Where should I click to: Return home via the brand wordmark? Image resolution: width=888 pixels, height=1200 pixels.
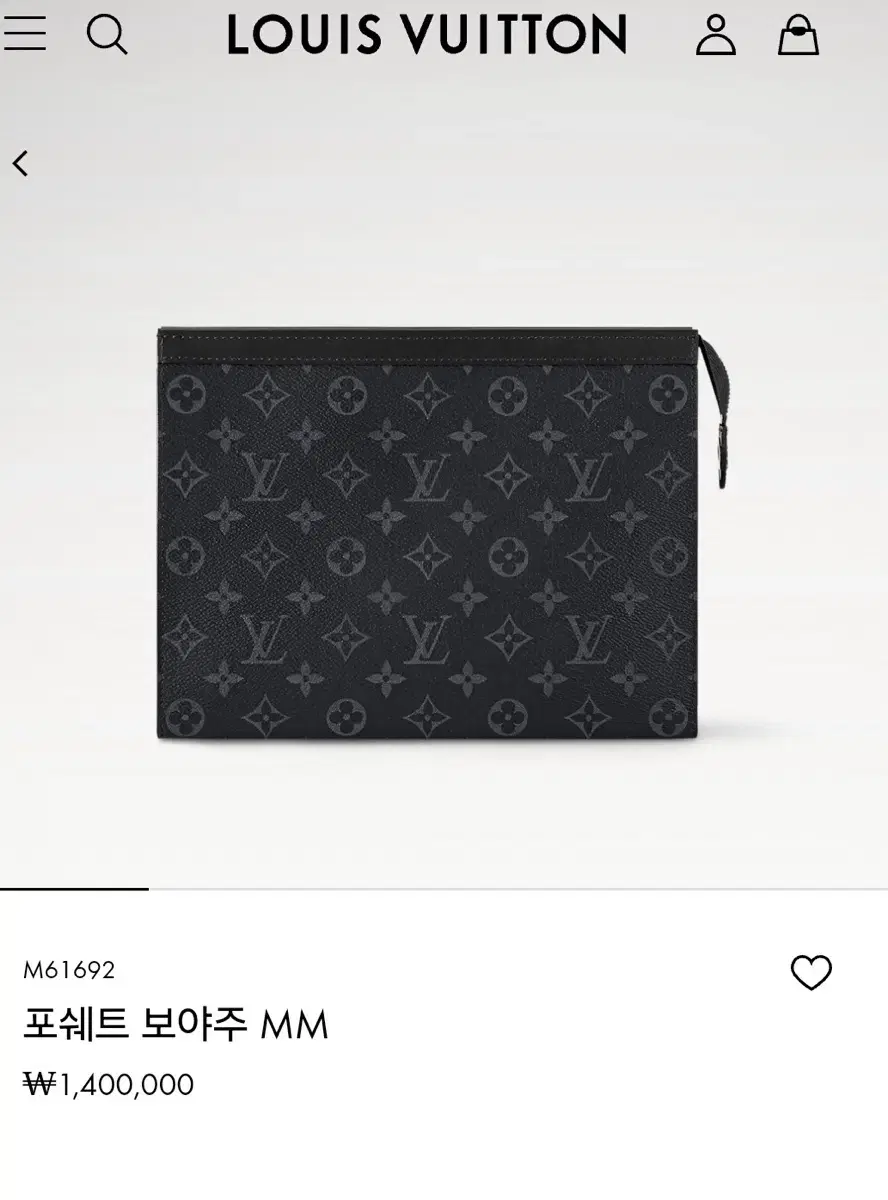[424, 34]
